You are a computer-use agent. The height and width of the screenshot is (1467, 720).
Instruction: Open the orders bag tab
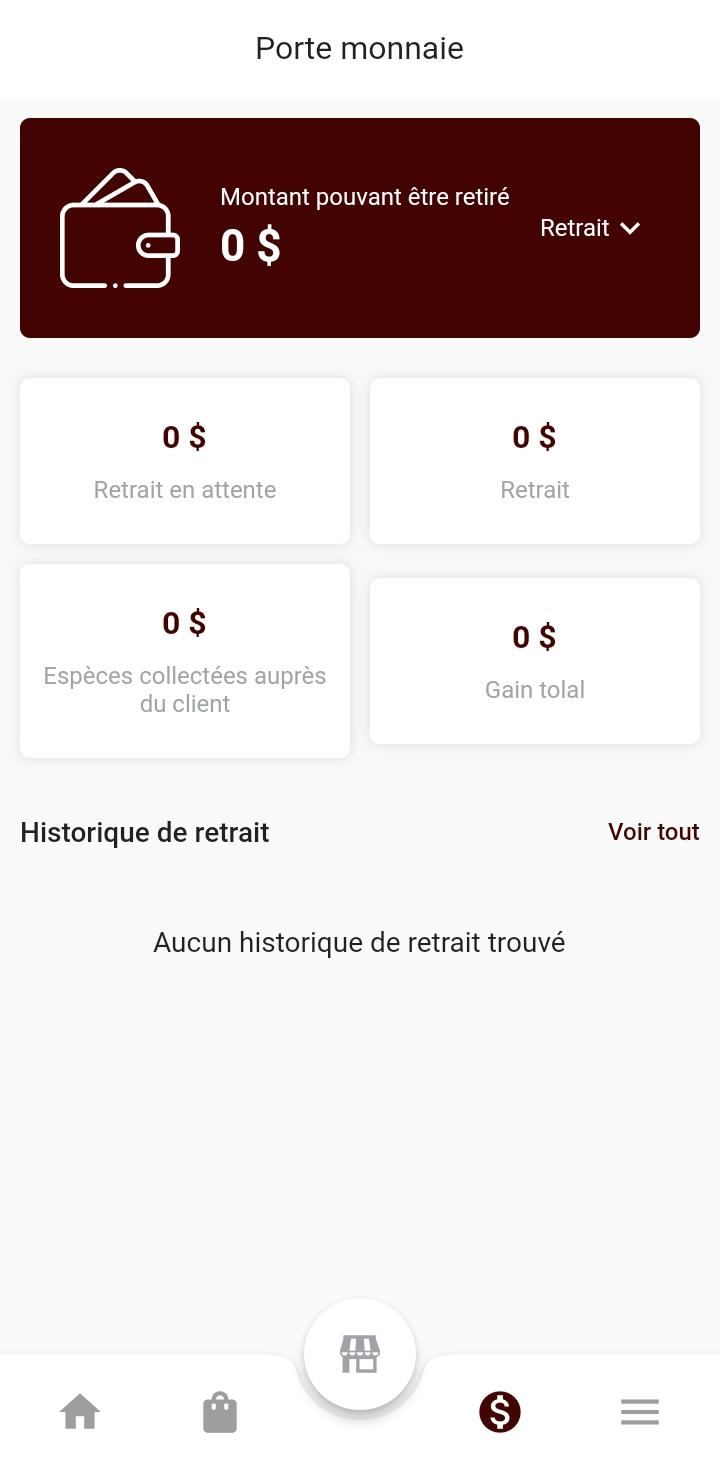220,1412
